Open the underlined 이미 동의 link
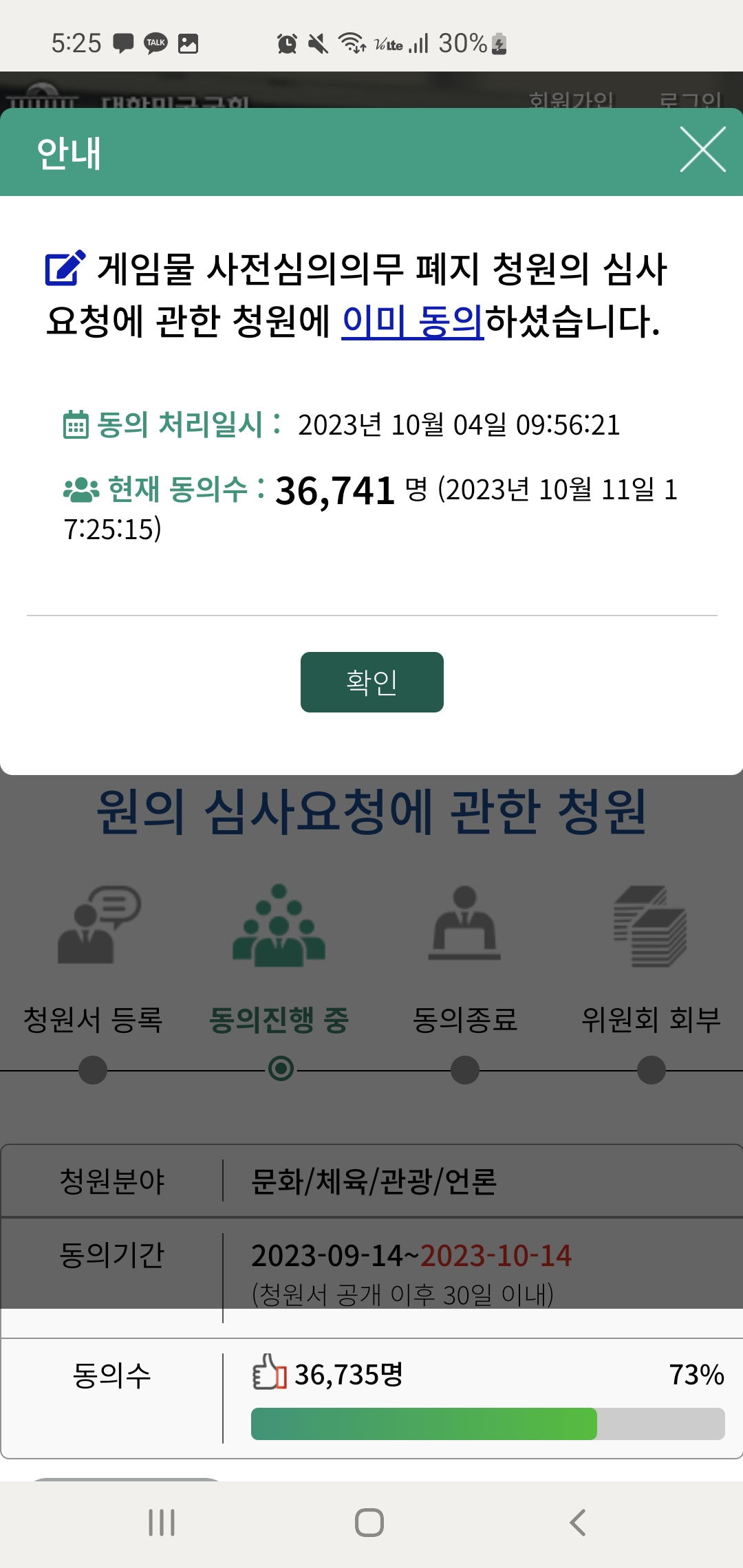The image size is (743, 1568). 413,320
